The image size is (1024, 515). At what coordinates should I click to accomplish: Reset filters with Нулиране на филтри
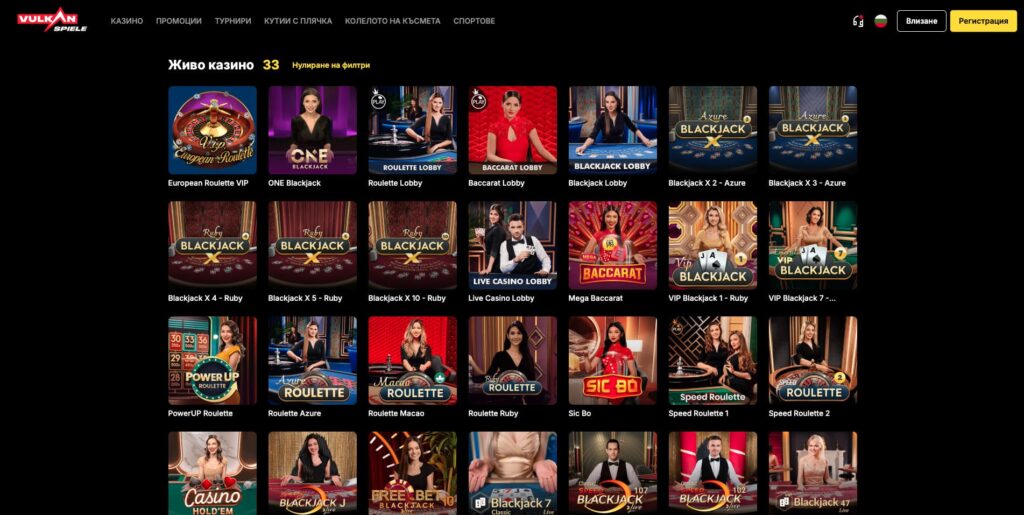coord(331,65)
